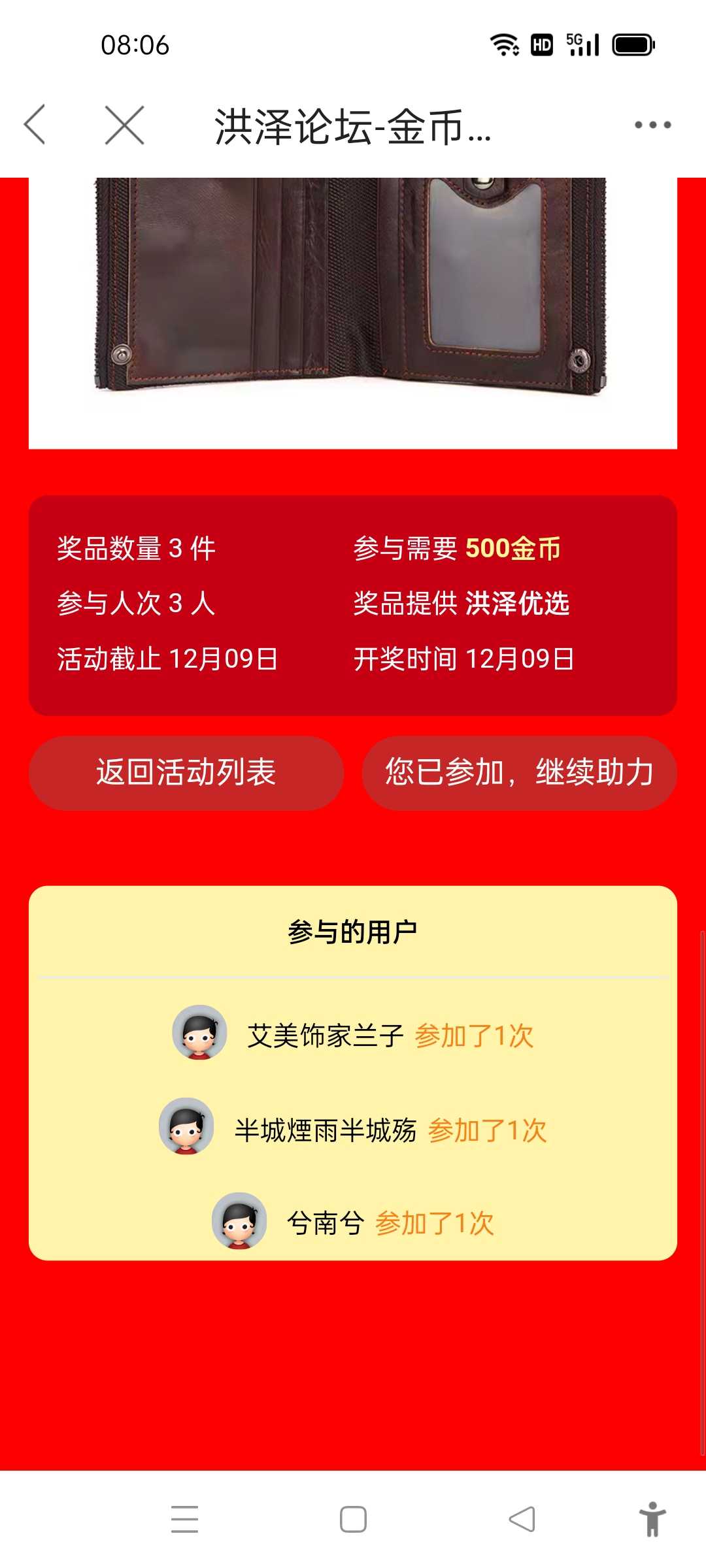Open the accessibility shortcut icon
This screenshot has width=706, height=1568.
pyautogui.click(x=652, y=1519)
